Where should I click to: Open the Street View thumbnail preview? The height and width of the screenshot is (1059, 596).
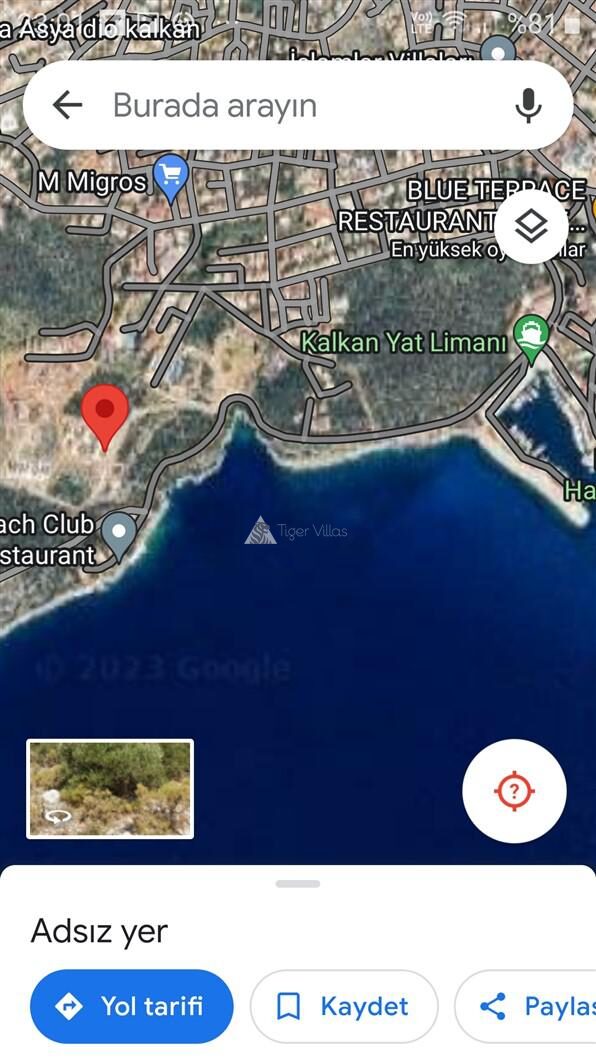pos(110,789)
